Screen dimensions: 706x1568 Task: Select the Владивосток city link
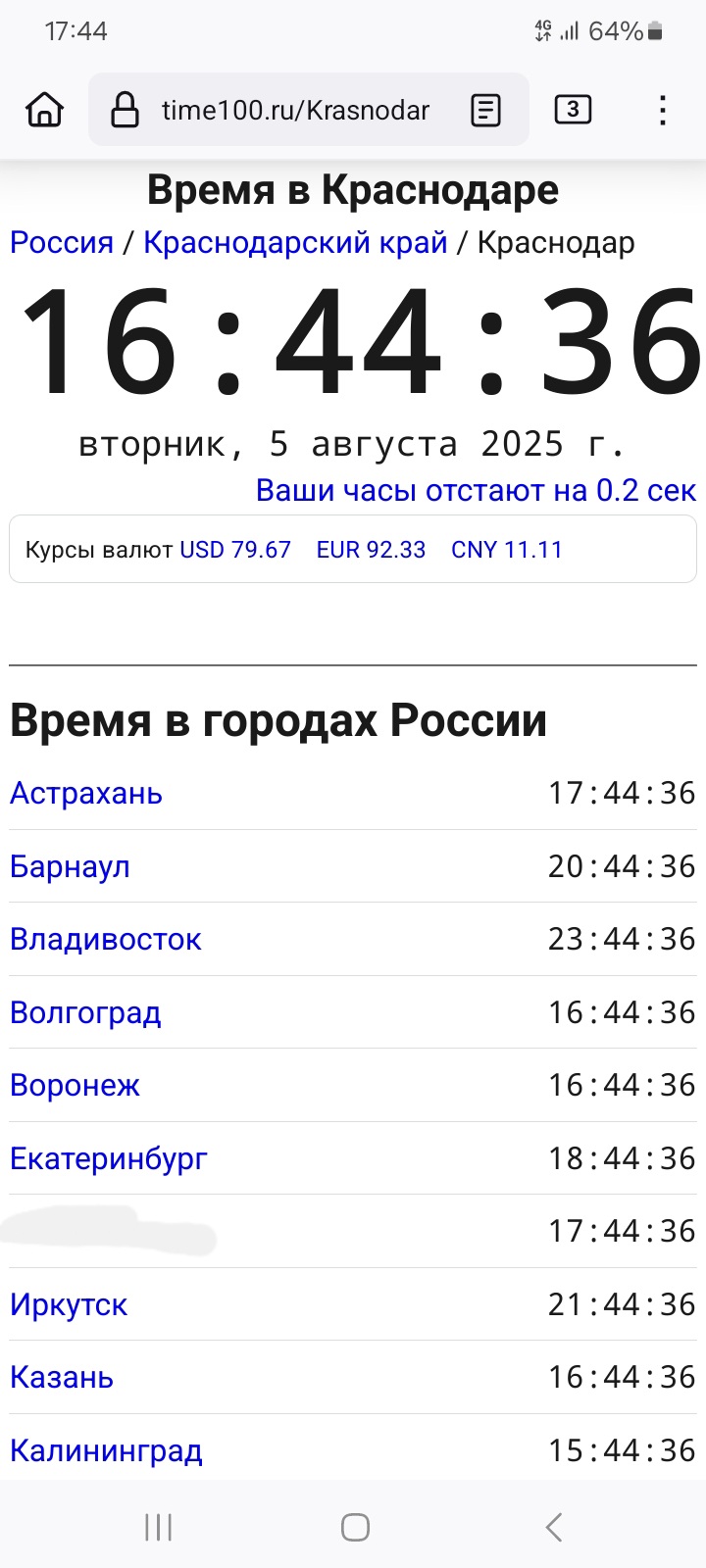pyautogui.click(x=106, y=939)
